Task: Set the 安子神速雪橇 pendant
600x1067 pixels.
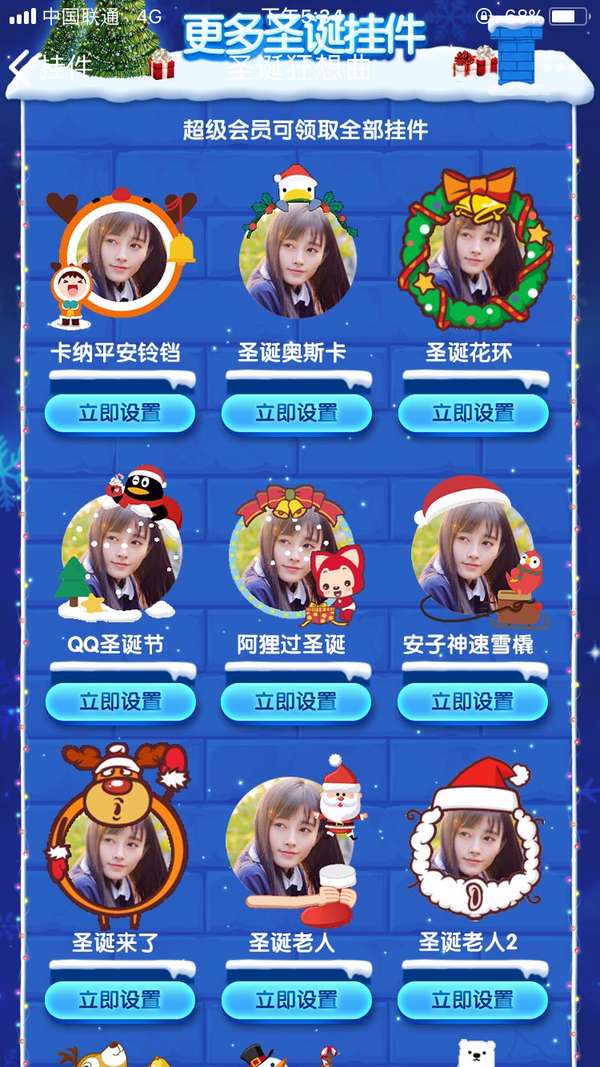Action: point(473,702)
